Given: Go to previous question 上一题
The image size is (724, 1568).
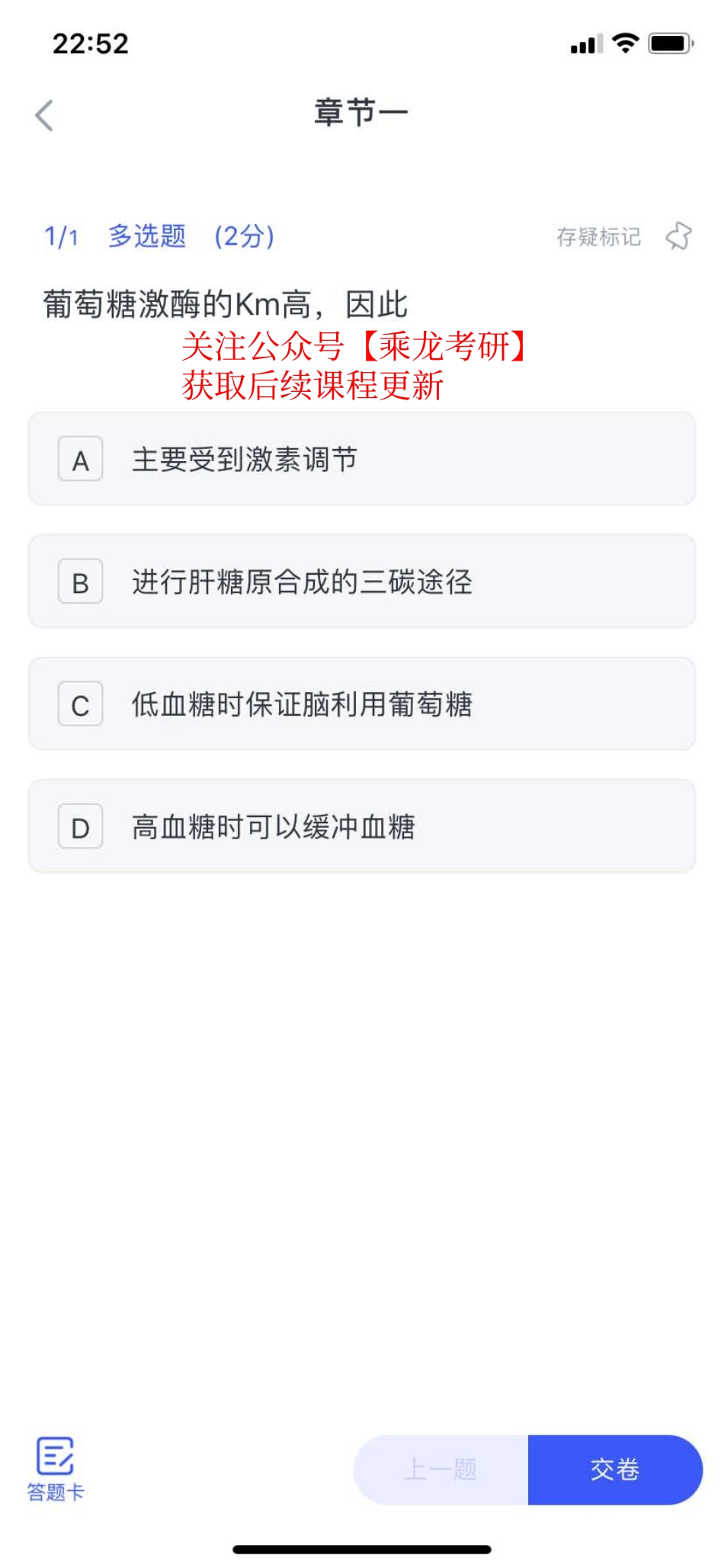Looking at the screenshot, I should tap(440, 1469).
